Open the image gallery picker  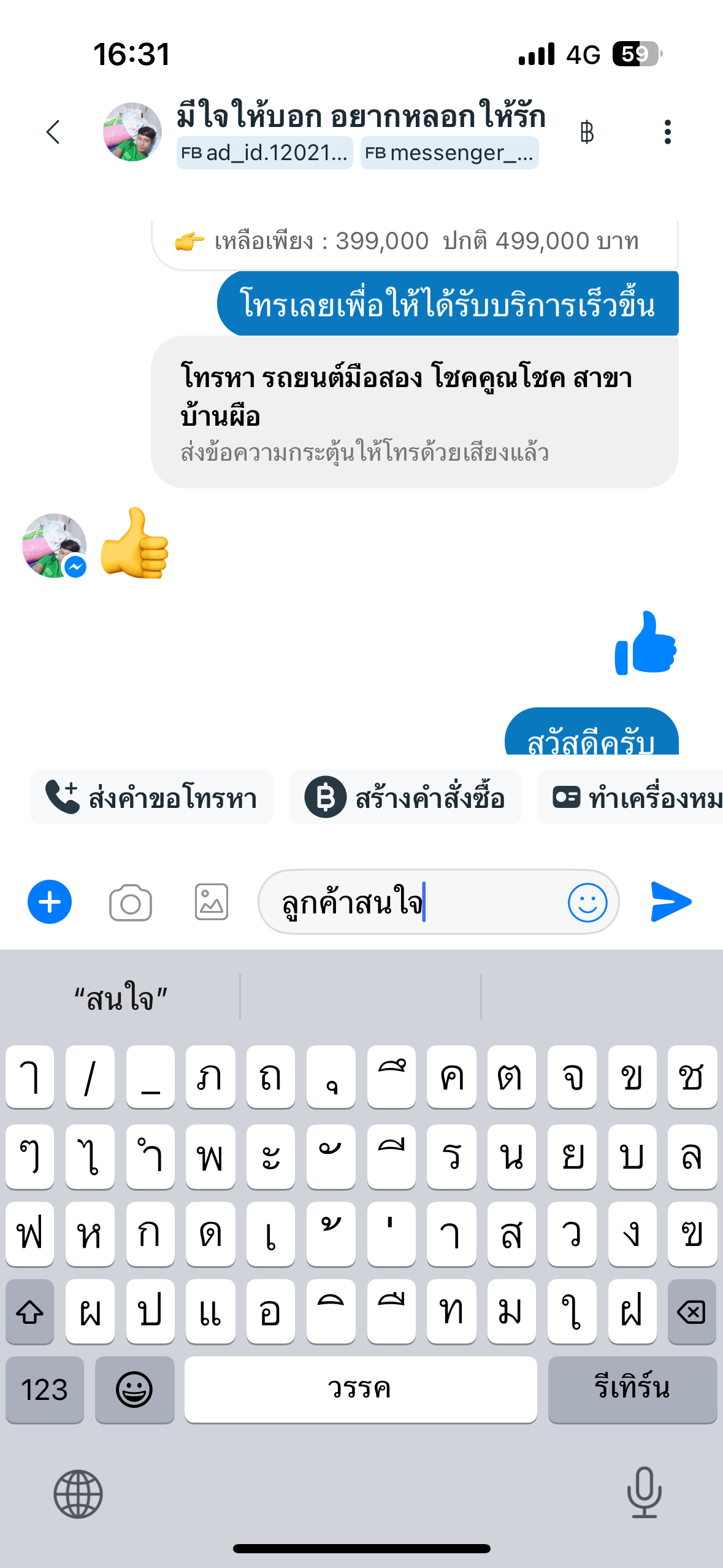[x=212, y=902]
